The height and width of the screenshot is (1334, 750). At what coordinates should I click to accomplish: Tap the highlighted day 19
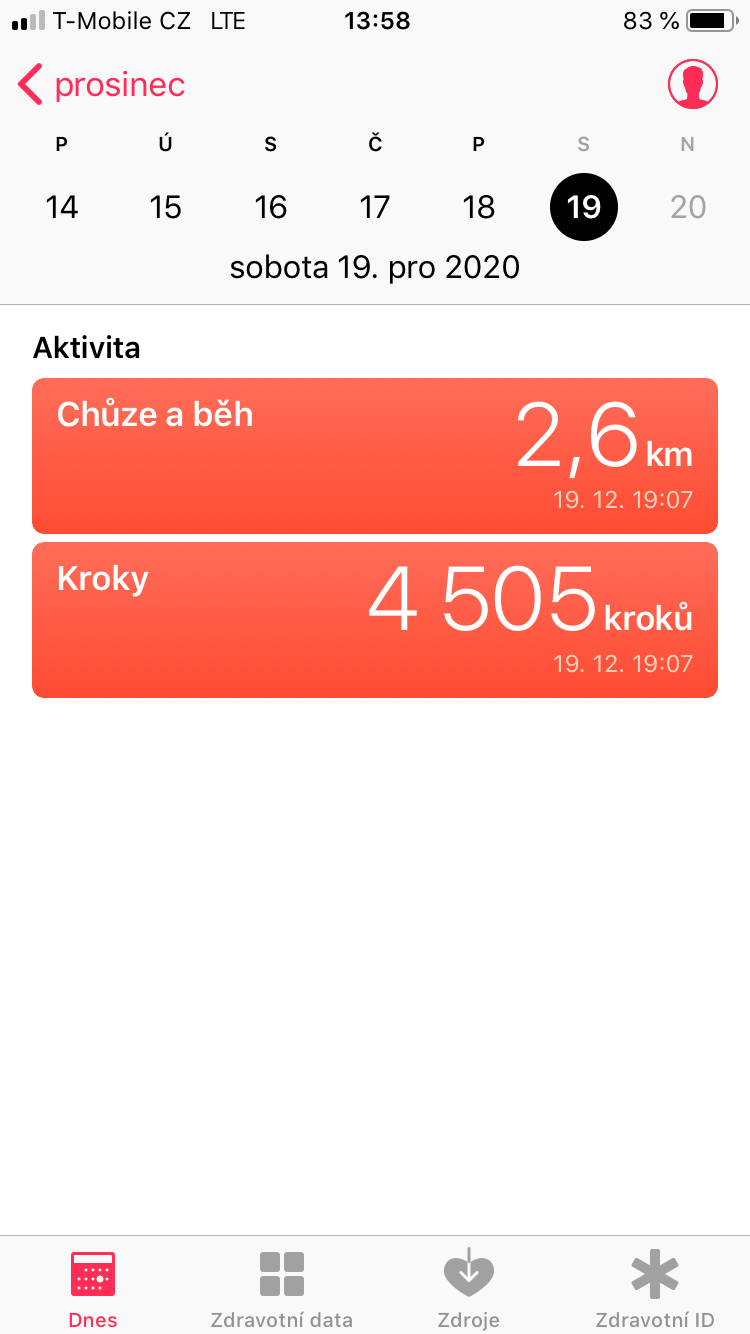click(584, 207)
